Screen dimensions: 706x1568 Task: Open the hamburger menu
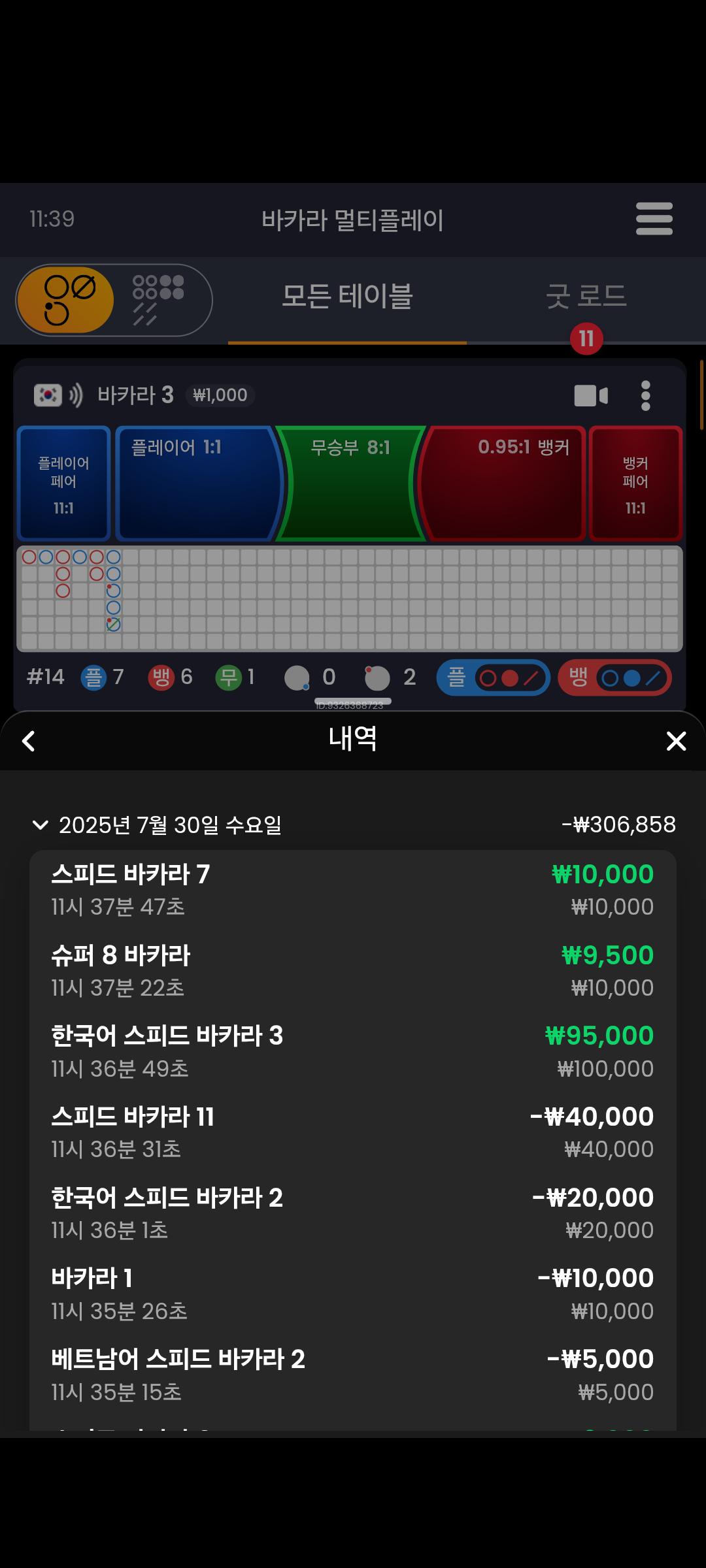654,219
